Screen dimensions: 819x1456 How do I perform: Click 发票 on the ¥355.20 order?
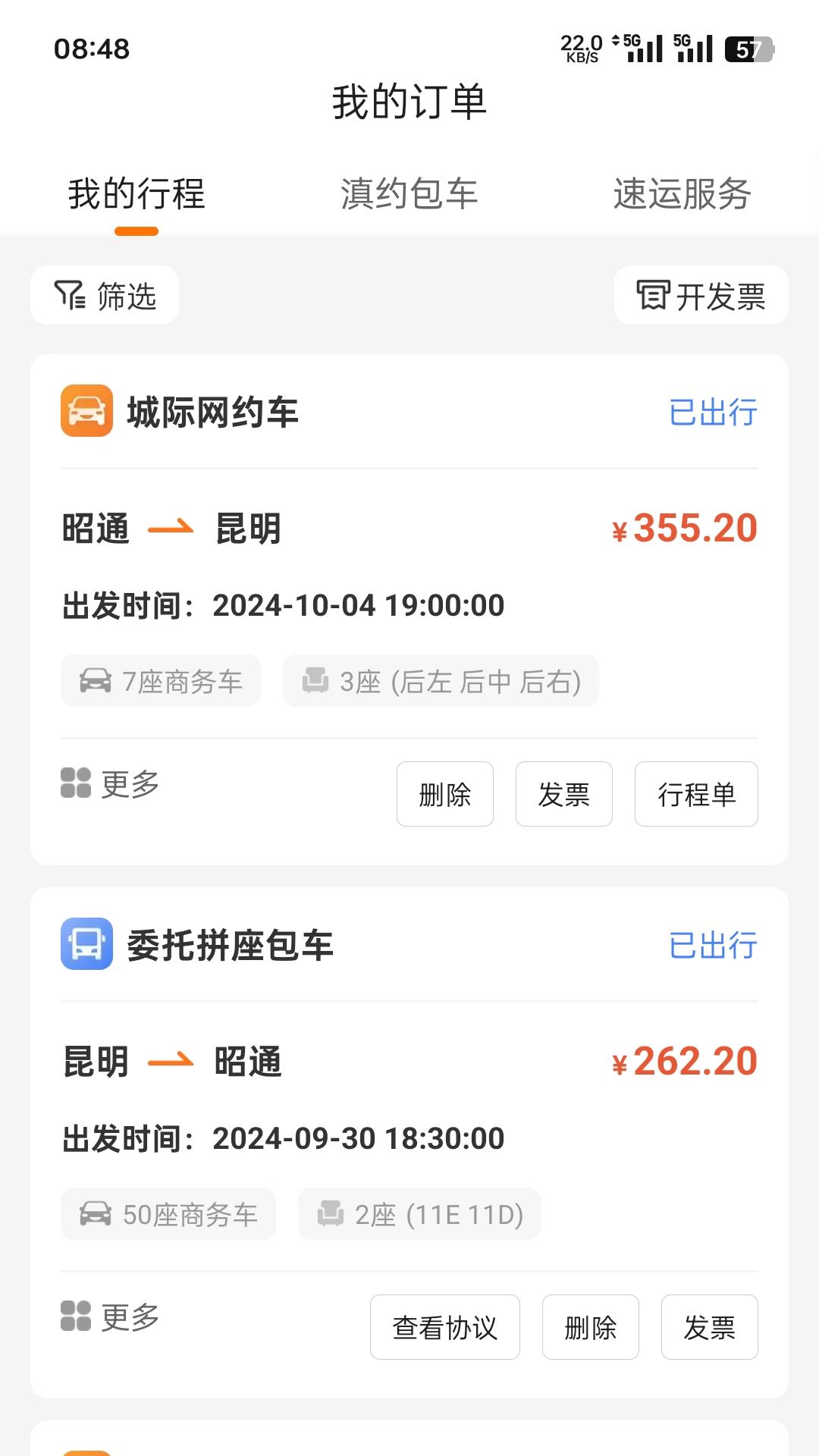pyautogui.click(x=563, y=794)
